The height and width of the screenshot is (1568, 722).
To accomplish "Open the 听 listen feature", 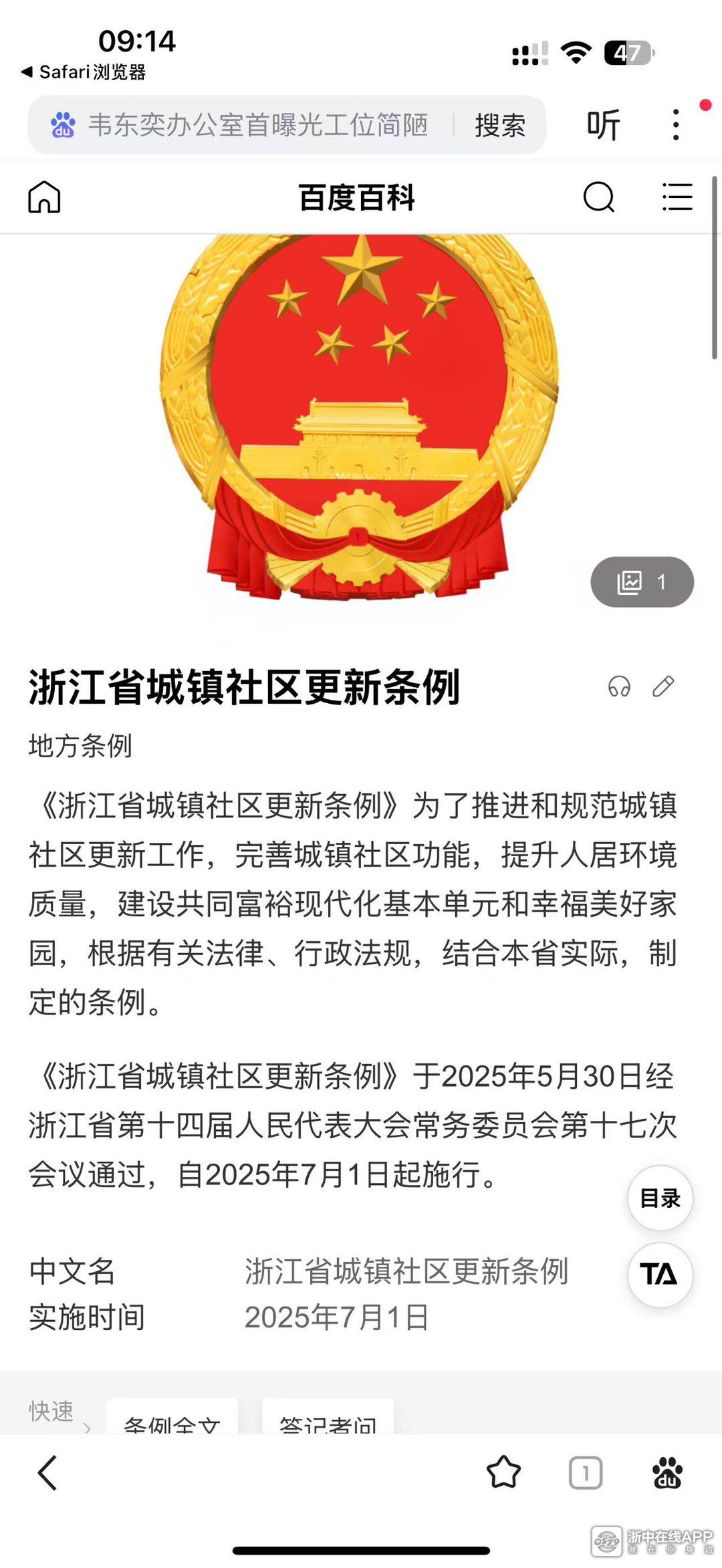I will pos(603,125).
